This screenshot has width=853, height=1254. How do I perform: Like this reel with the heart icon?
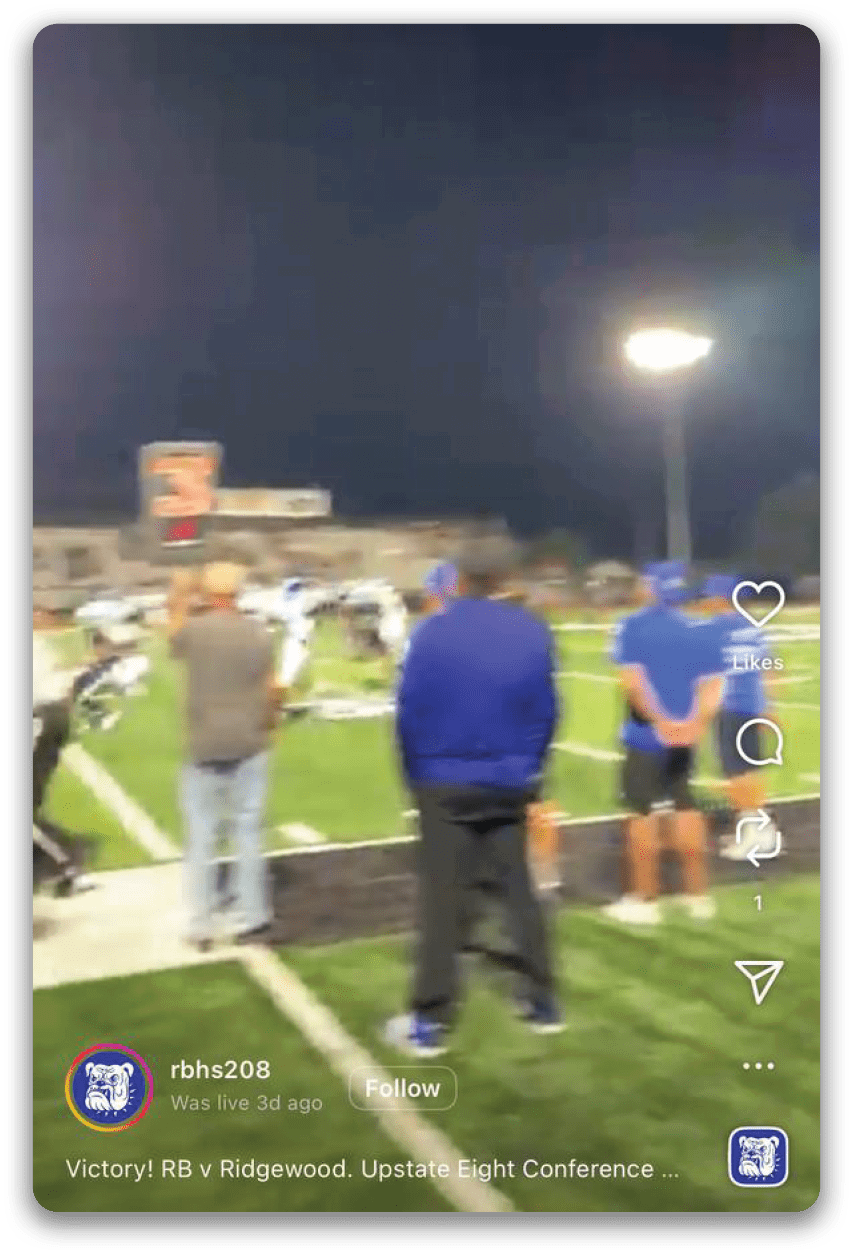coord(758,604)
